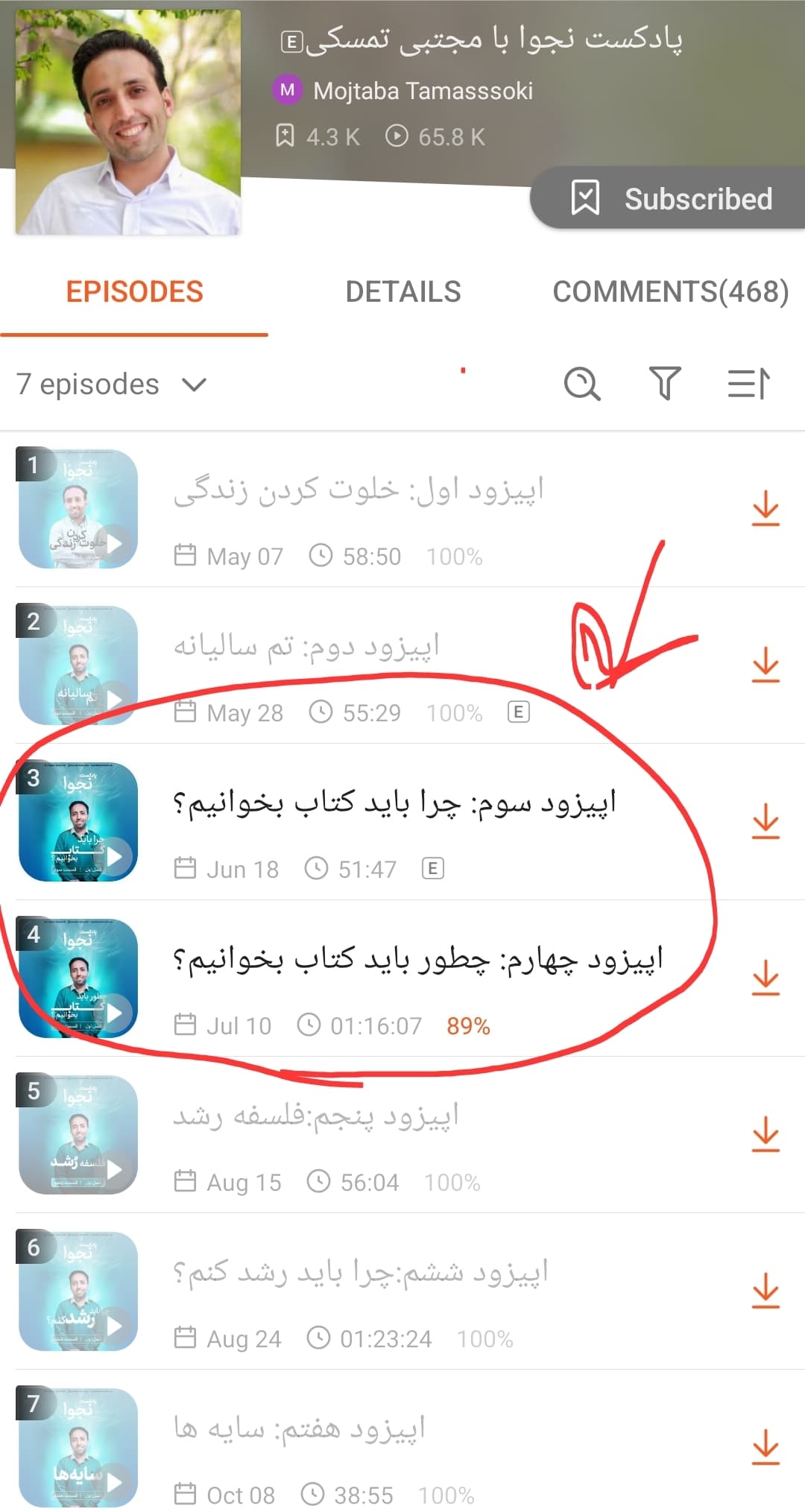Download the Aug 15 episode
Screen dimensions: 805x1512
[x=765, y=1135]
